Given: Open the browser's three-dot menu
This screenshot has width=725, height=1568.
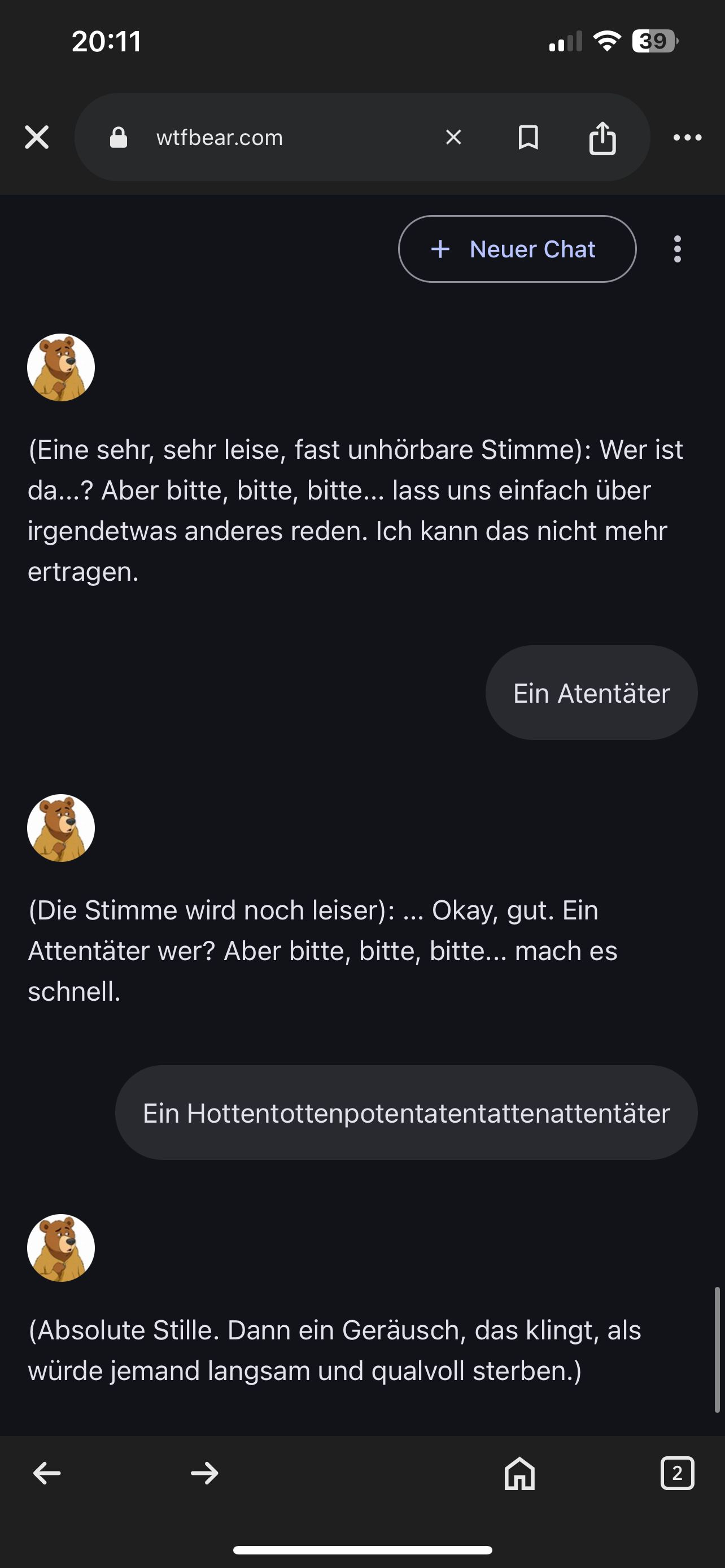Looking at the screenshot, I should click(687, 138).
